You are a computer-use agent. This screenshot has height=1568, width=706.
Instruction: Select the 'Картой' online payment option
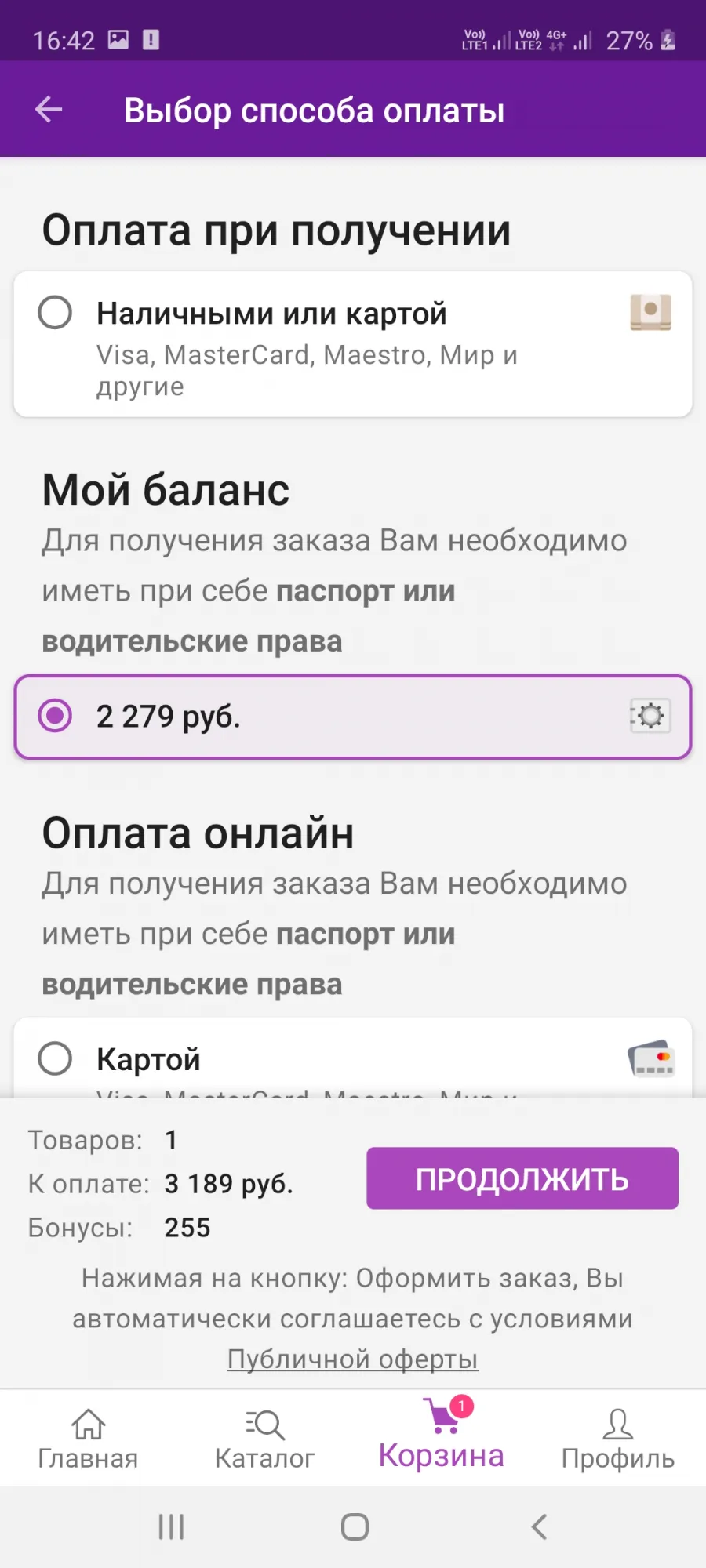pyautogui.click(x=353, y=1058)
